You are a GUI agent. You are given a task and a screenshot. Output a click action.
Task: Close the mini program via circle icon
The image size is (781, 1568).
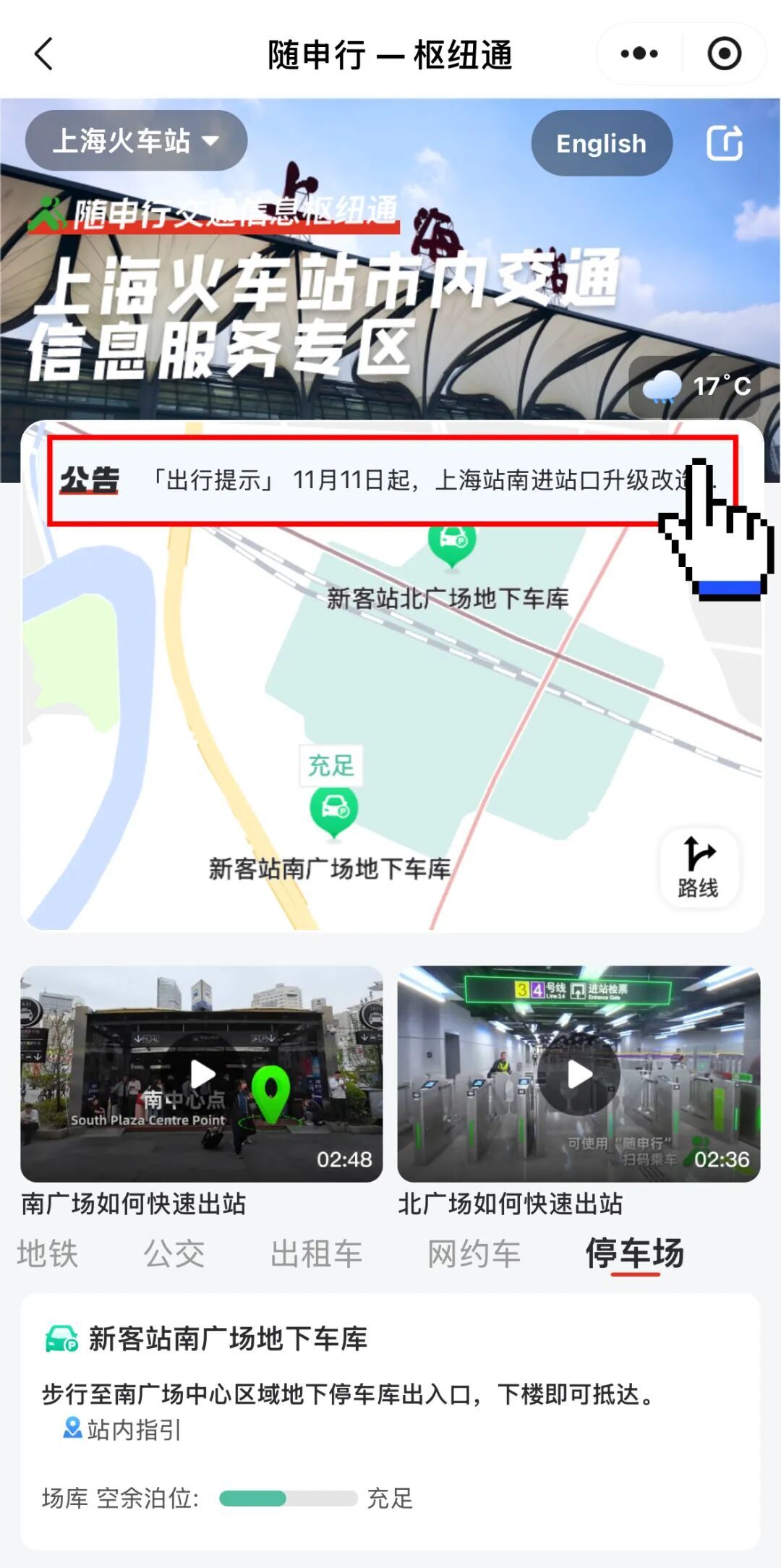pos(724,54)
